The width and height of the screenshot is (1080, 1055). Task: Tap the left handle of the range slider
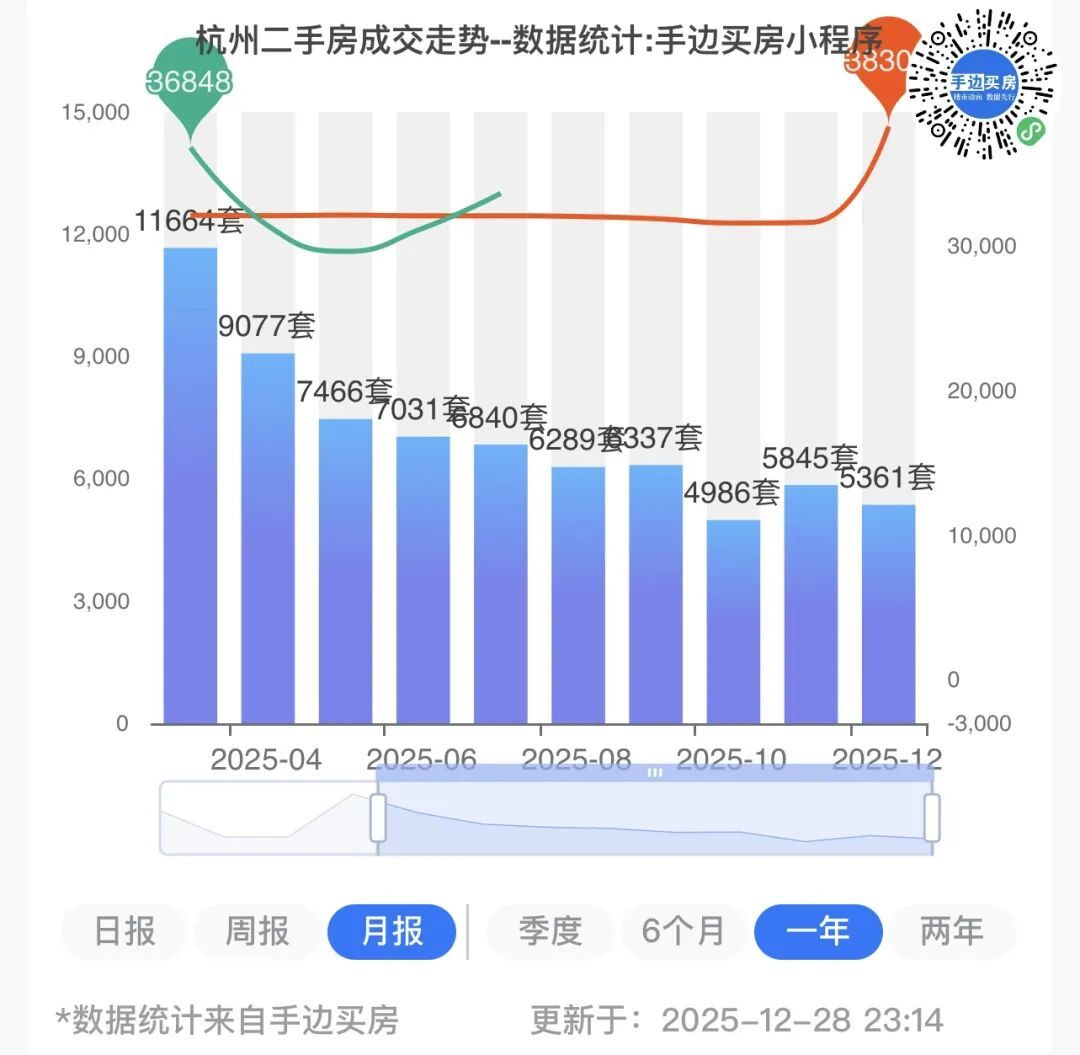tap(377, 817)
